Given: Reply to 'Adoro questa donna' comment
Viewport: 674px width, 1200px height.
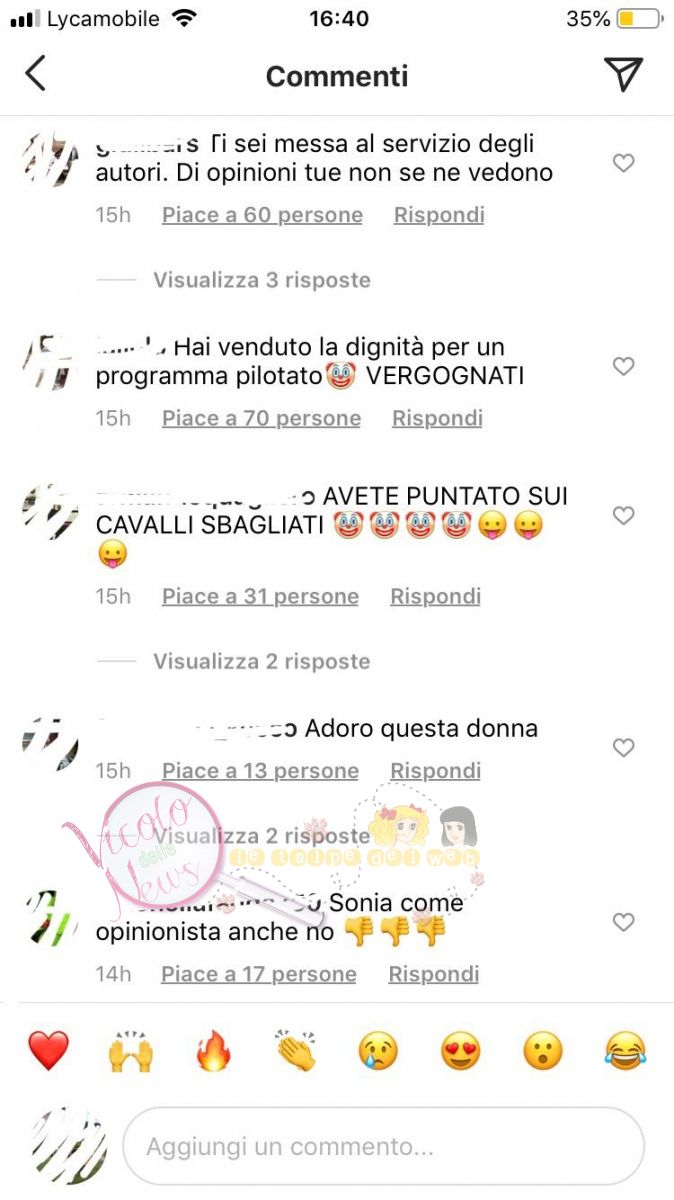Looking at the screenshot, I should pos(435,771).
